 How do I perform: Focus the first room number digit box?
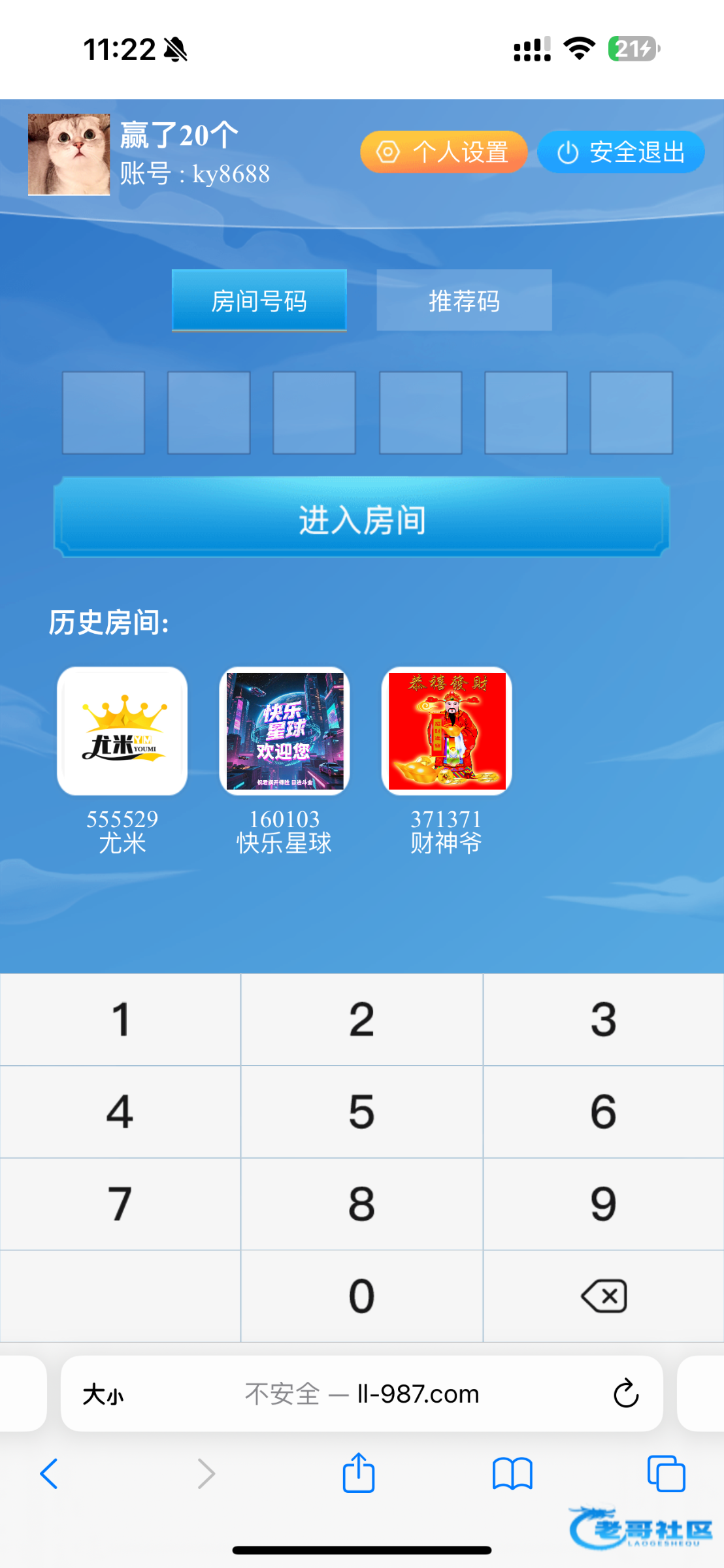click(103, 413)
